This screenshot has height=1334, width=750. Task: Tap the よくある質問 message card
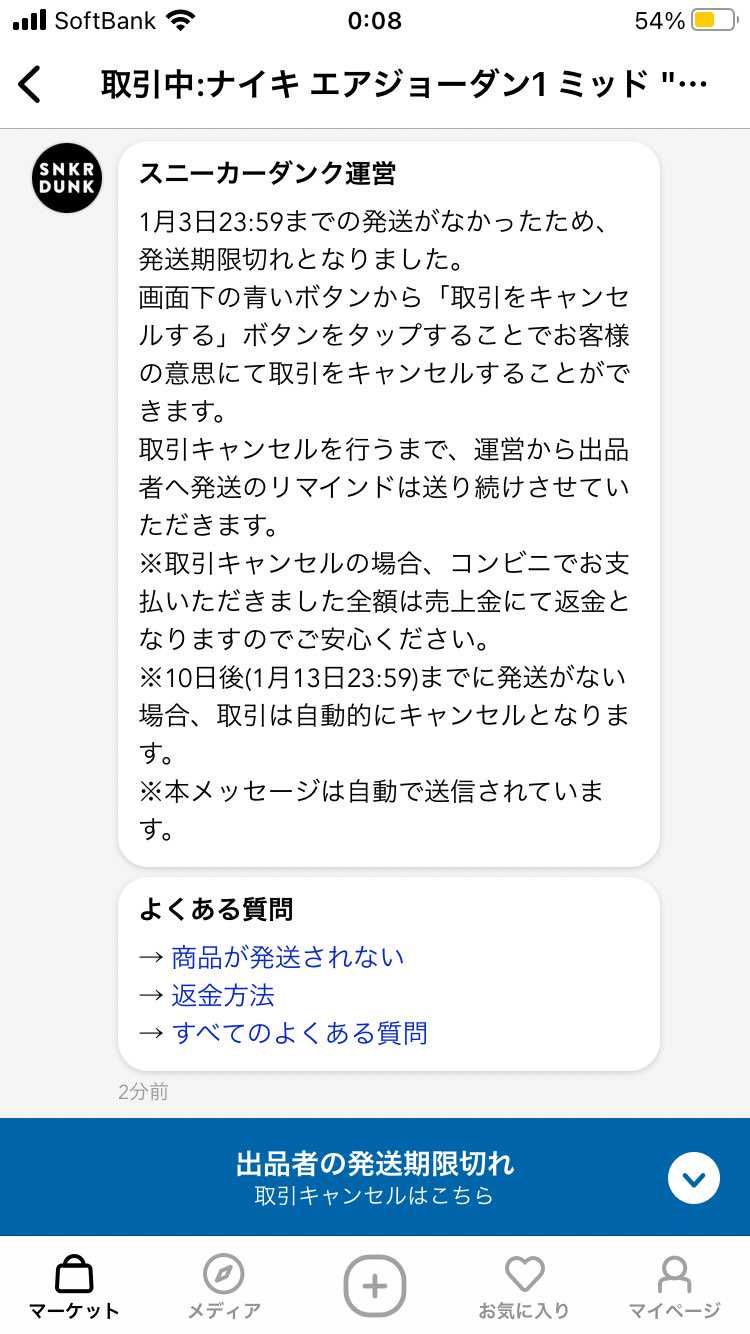coord(388,970)
